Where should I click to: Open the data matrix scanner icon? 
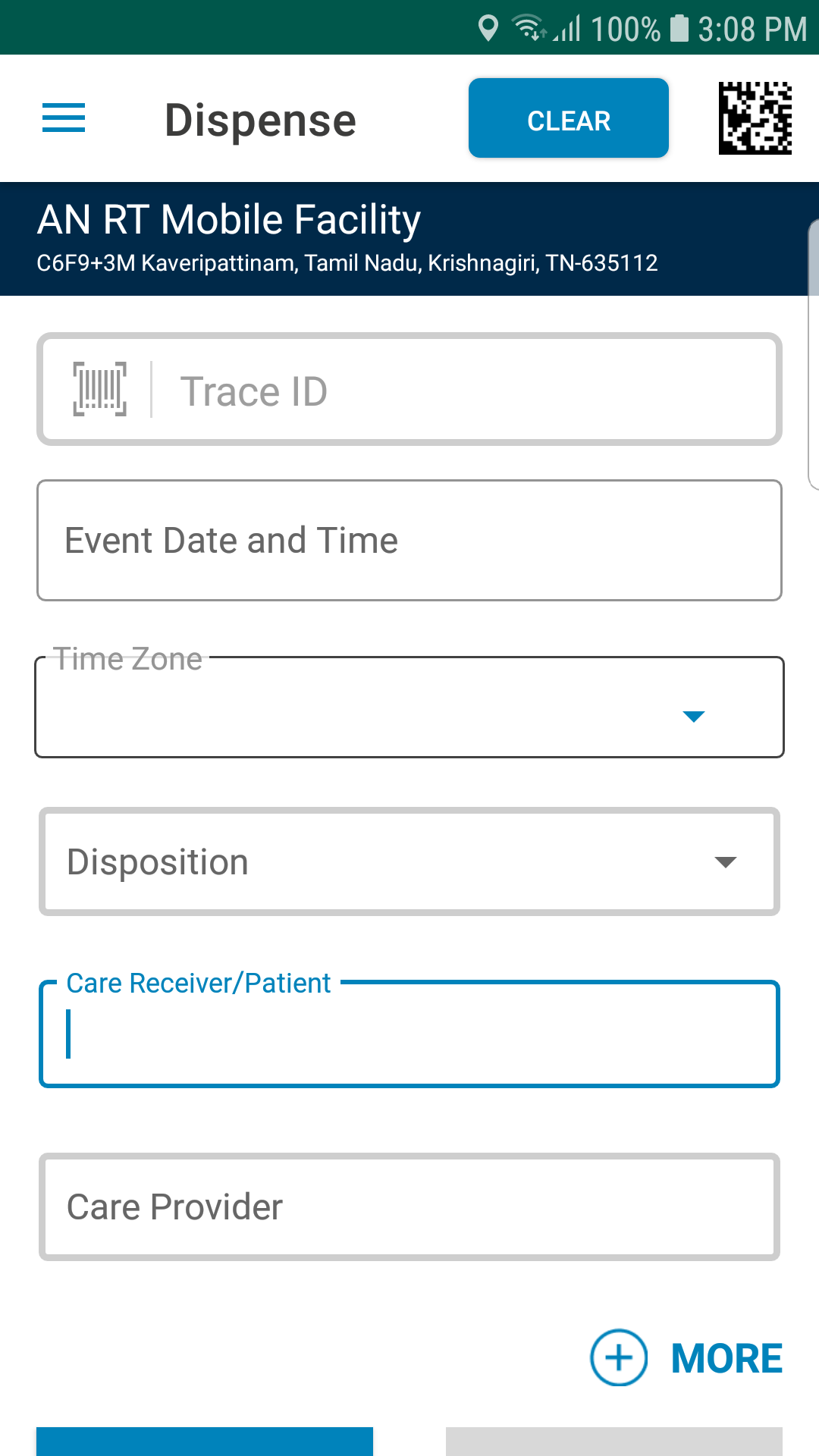tap(755, 118)
